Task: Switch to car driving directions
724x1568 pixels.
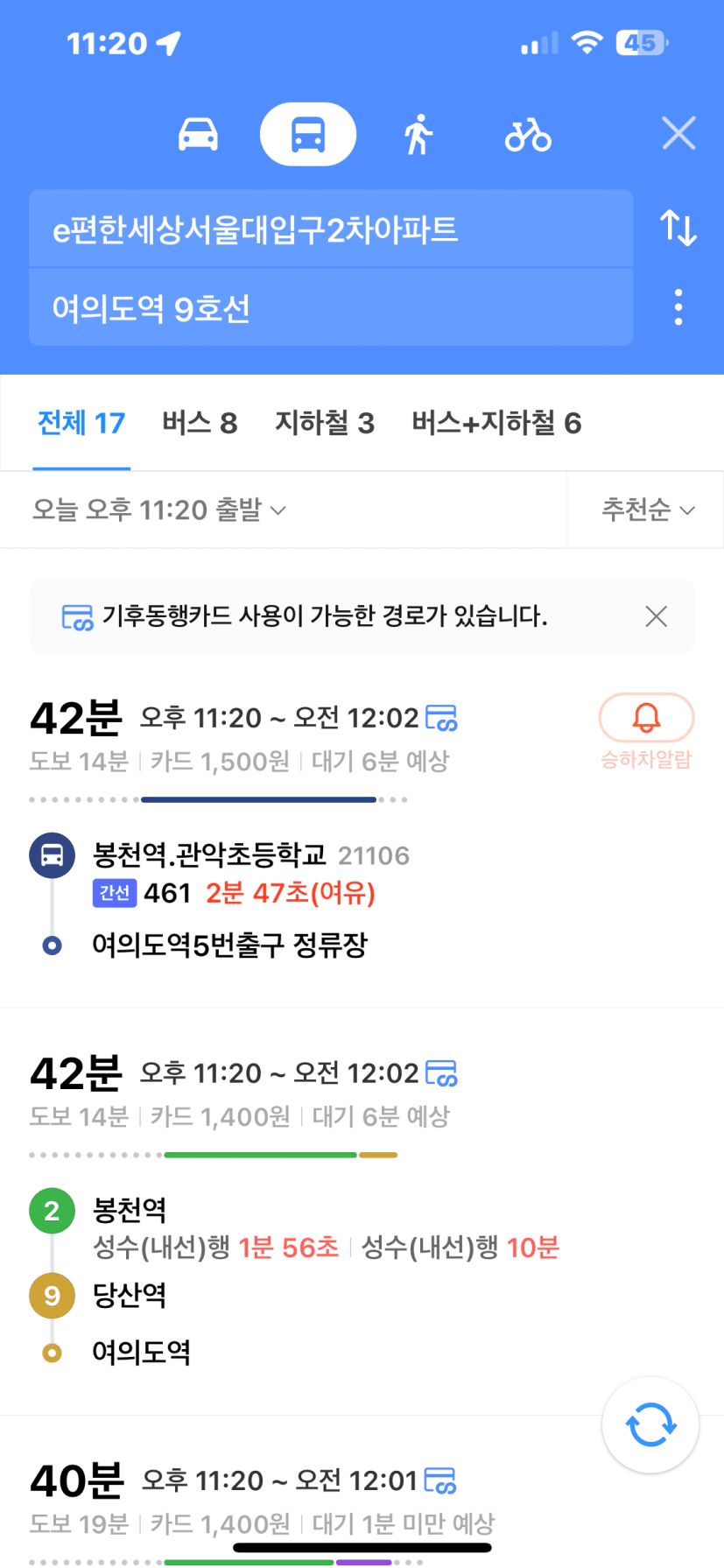Action: click(x=198, y=135)
